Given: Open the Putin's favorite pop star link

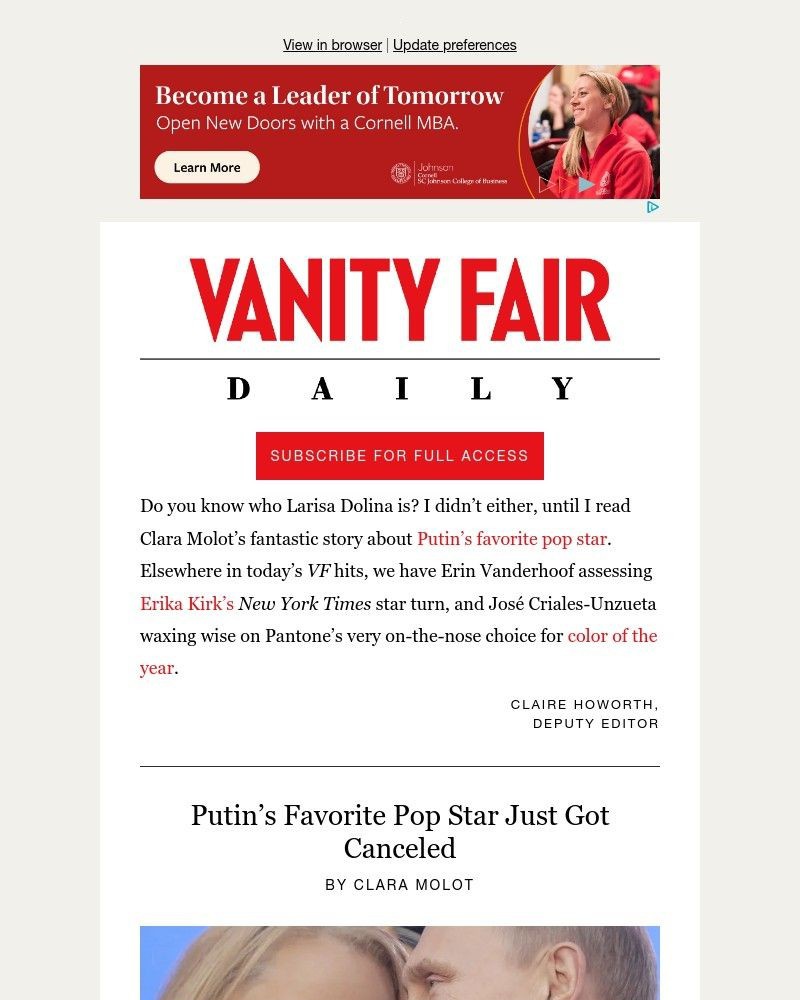Looking at the screenshot, I should pos(511,538).
